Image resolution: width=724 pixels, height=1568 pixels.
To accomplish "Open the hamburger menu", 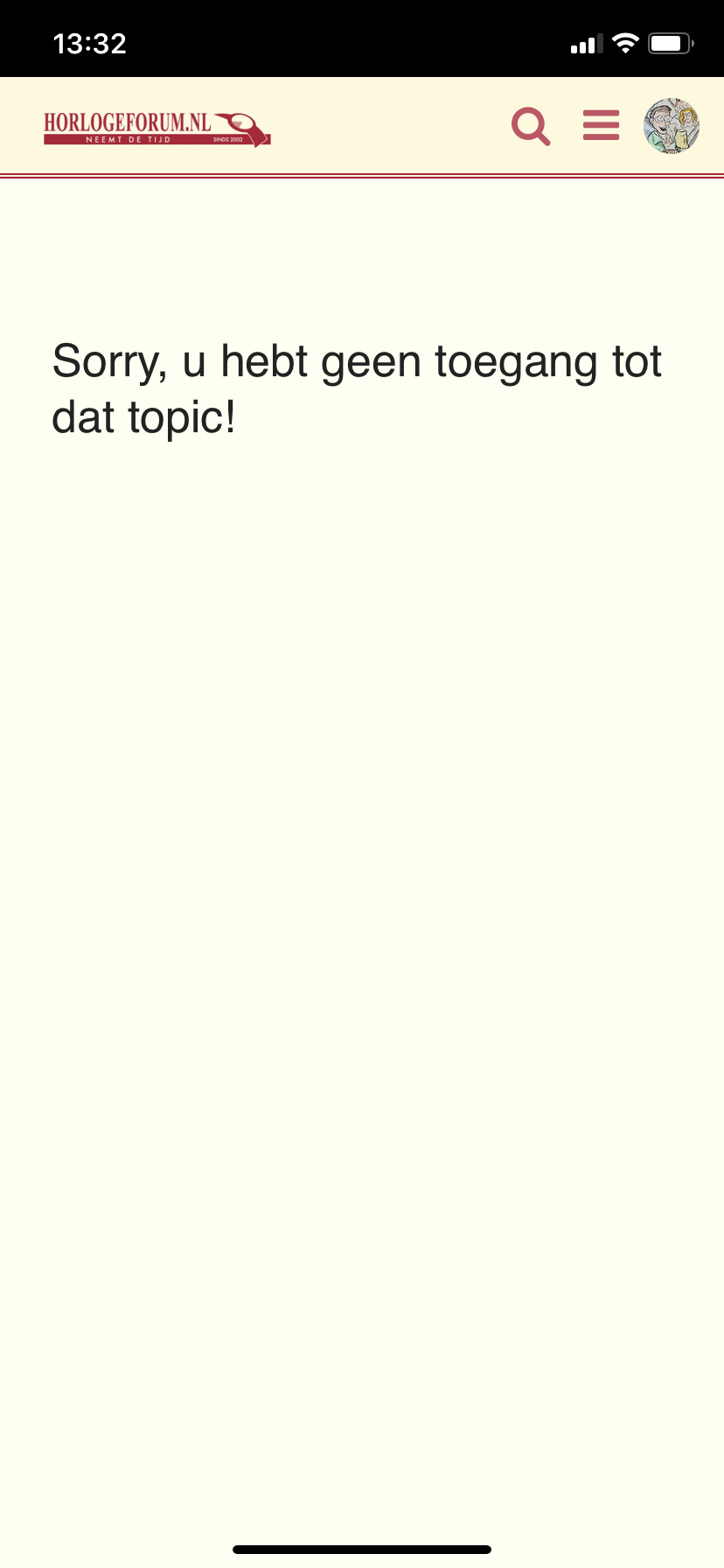I will tap(602, 125).
